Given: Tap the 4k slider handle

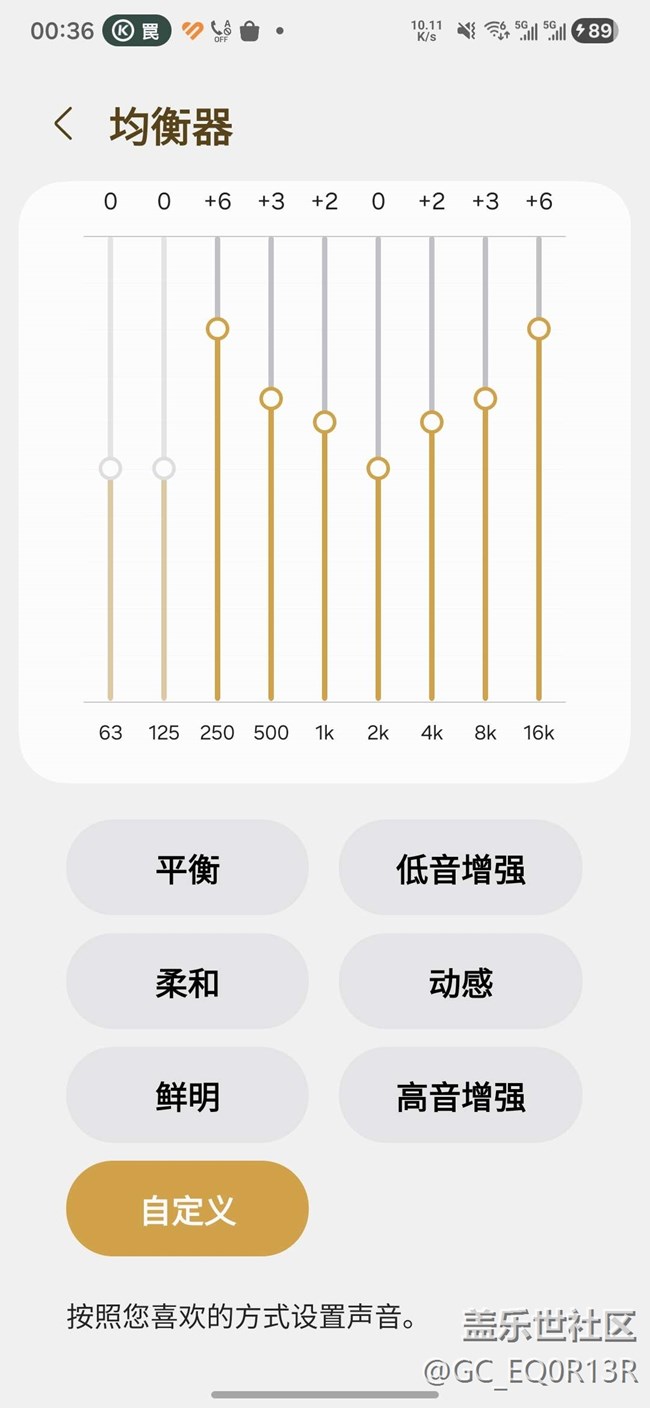Looking at the screenshot, I should (431, 422).
